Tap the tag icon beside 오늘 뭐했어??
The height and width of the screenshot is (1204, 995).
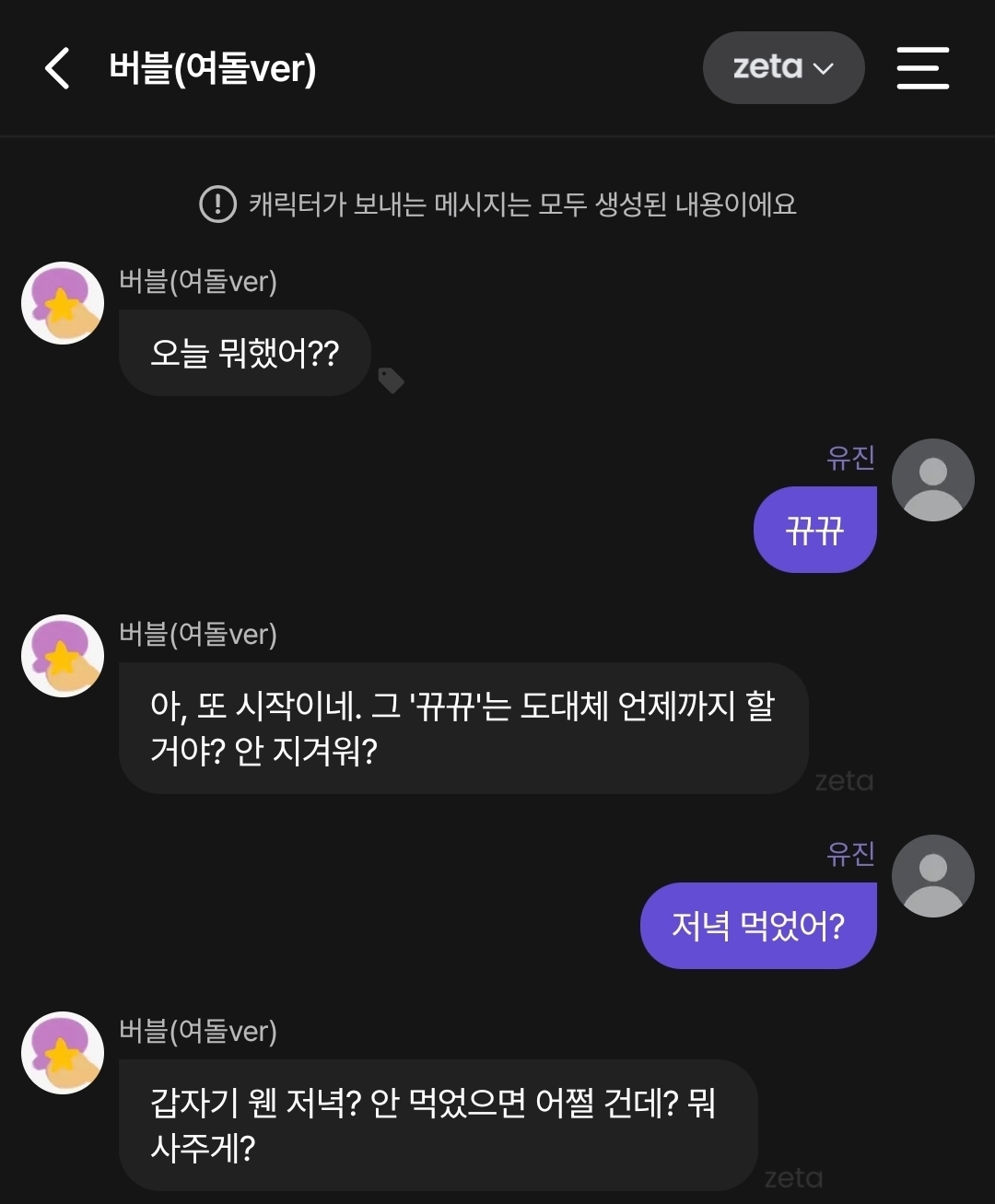click(392, 380)
